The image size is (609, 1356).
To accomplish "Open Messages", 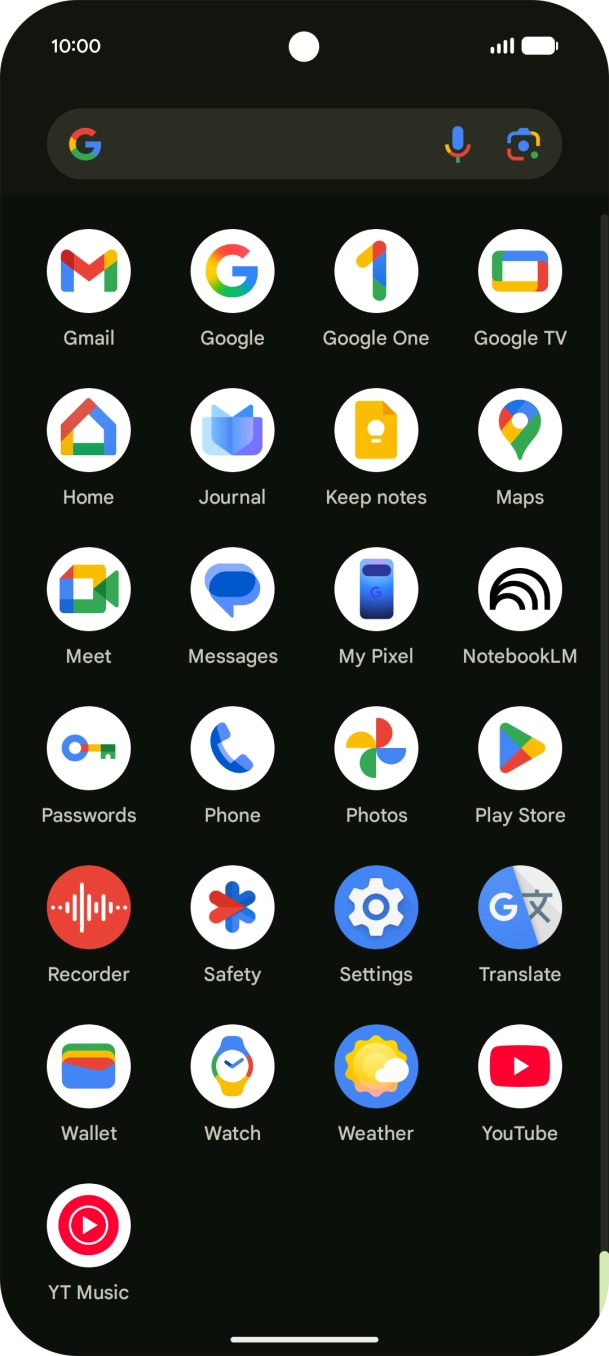I will [x=232, y=590].
